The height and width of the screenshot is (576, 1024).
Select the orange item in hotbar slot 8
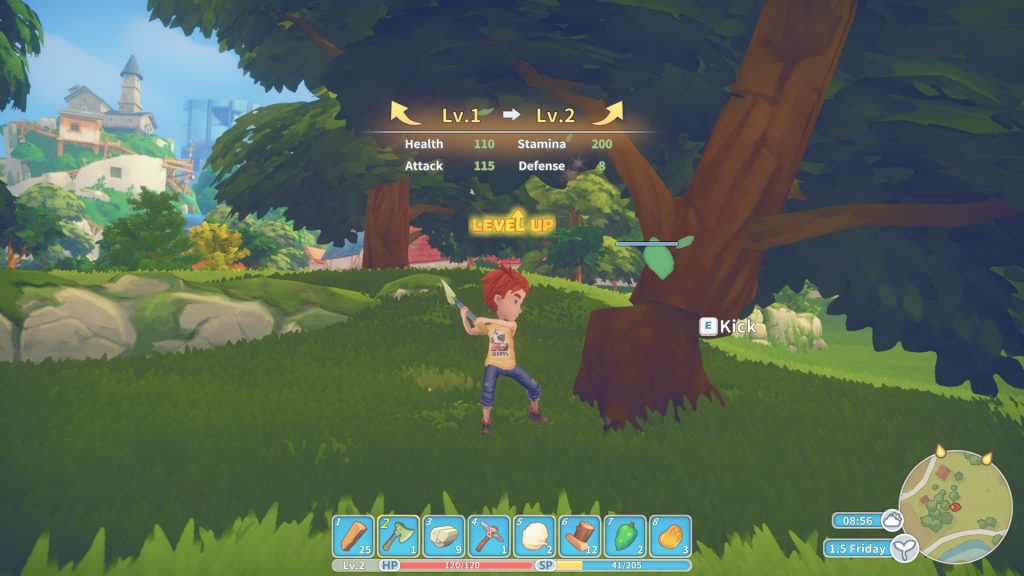[670, 536]
